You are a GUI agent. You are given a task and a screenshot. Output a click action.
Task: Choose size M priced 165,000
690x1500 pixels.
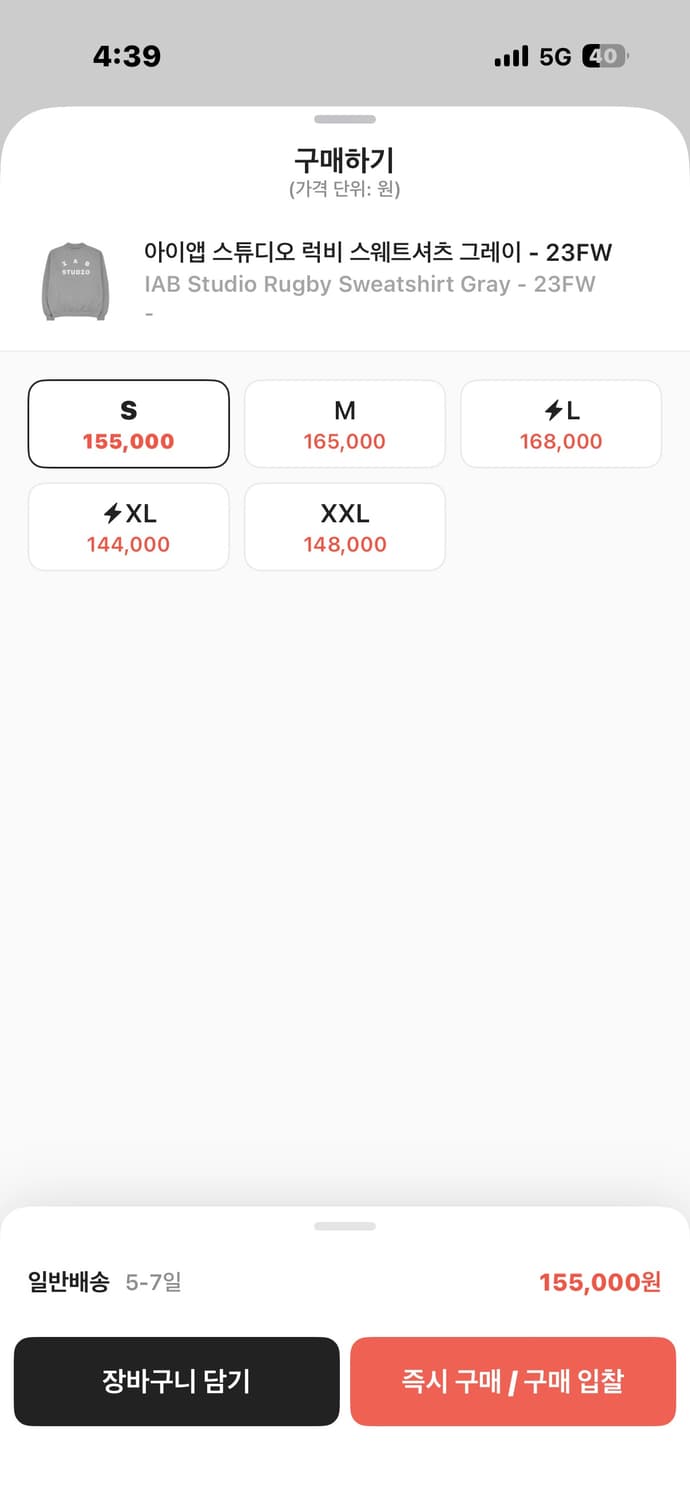[345, 424]
